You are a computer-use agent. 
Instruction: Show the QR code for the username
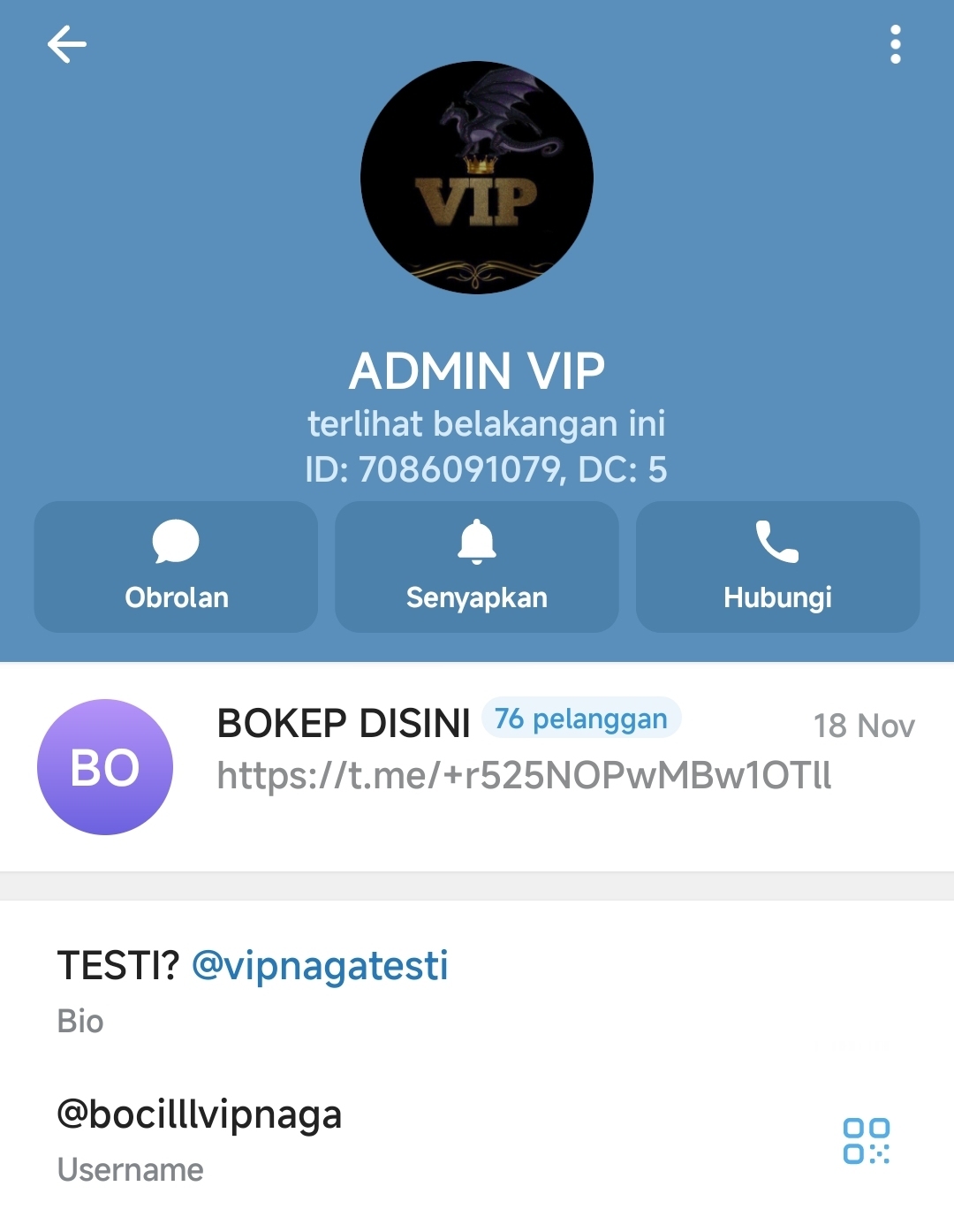click(866, 1141)
